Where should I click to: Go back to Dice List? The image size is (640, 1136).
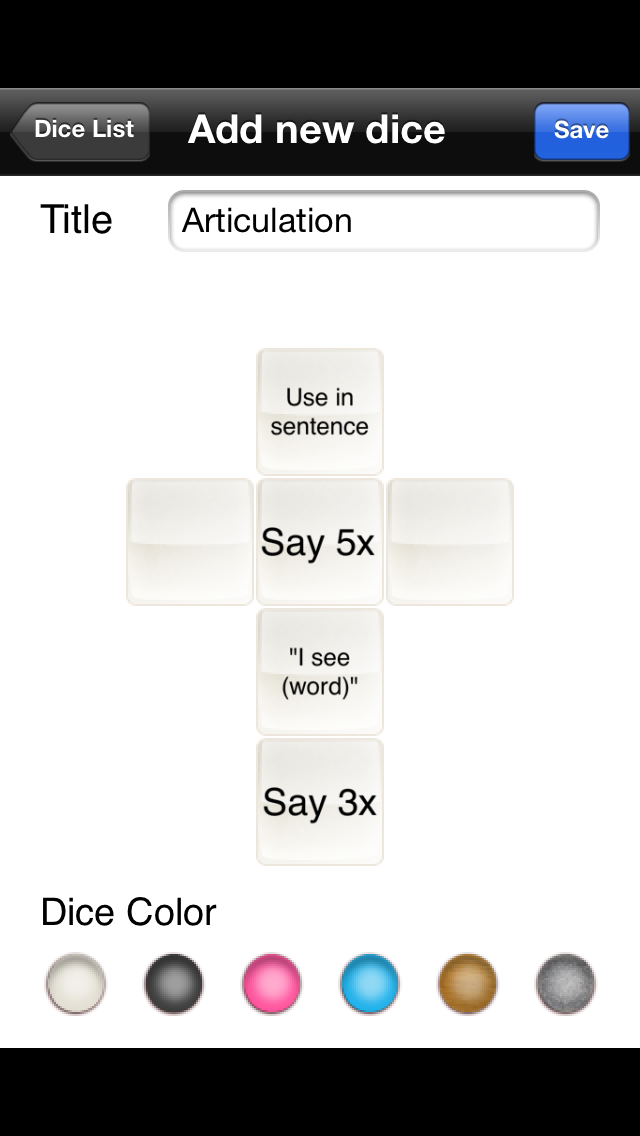pyautogui.click(x=80, y=131)
